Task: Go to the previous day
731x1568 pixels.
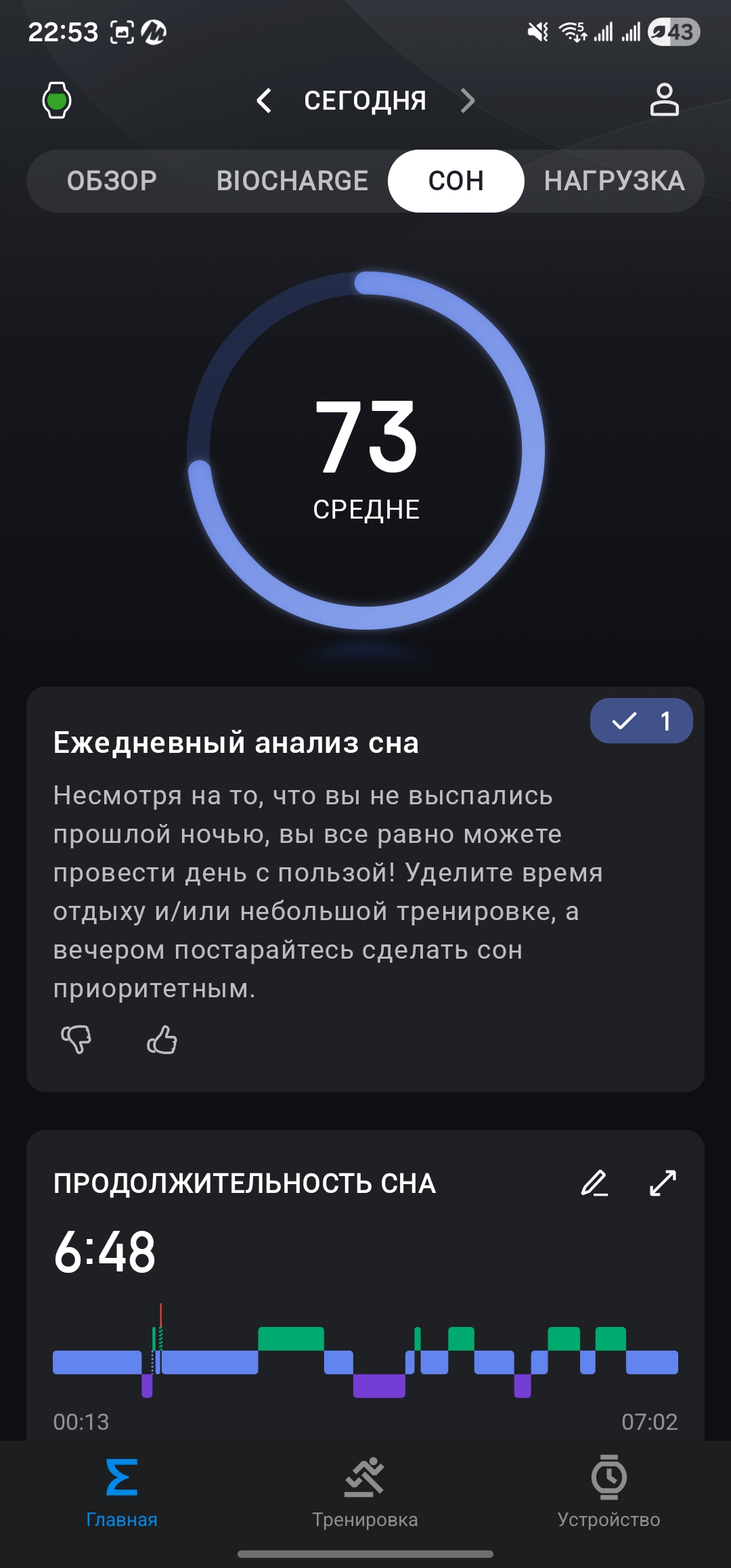Action: (265, 101)
